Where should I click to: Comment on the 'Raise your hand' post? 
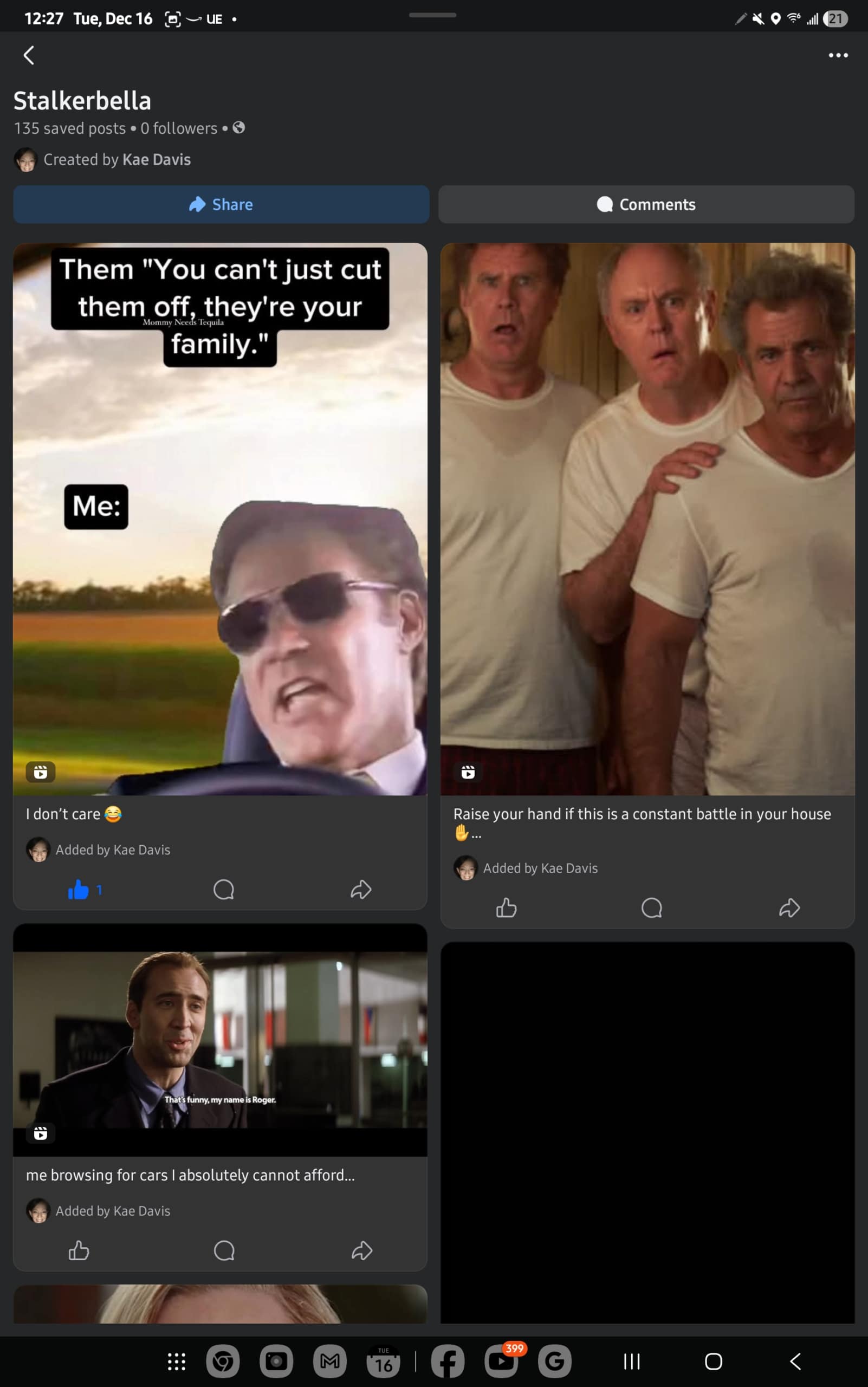652,908
